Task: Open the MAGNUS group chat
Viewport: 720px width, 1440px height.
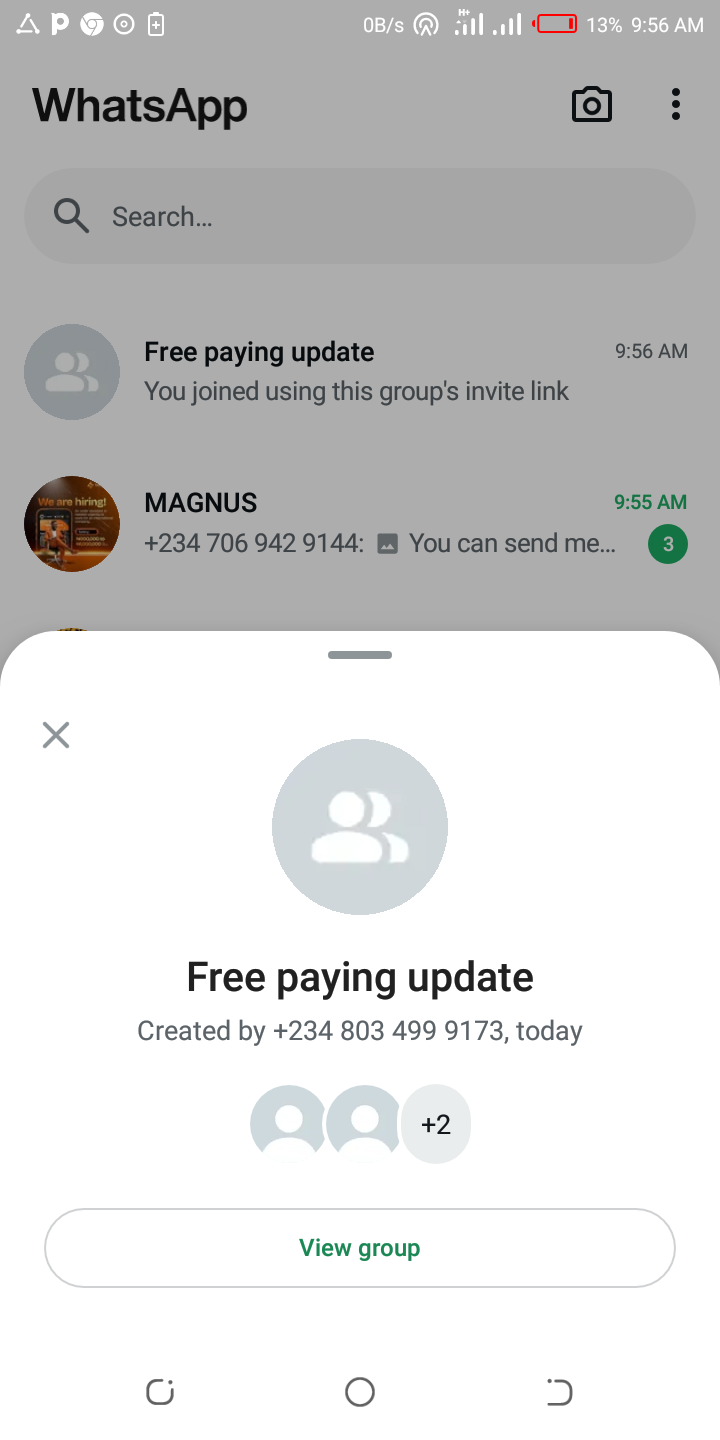Action: (360, 523)
